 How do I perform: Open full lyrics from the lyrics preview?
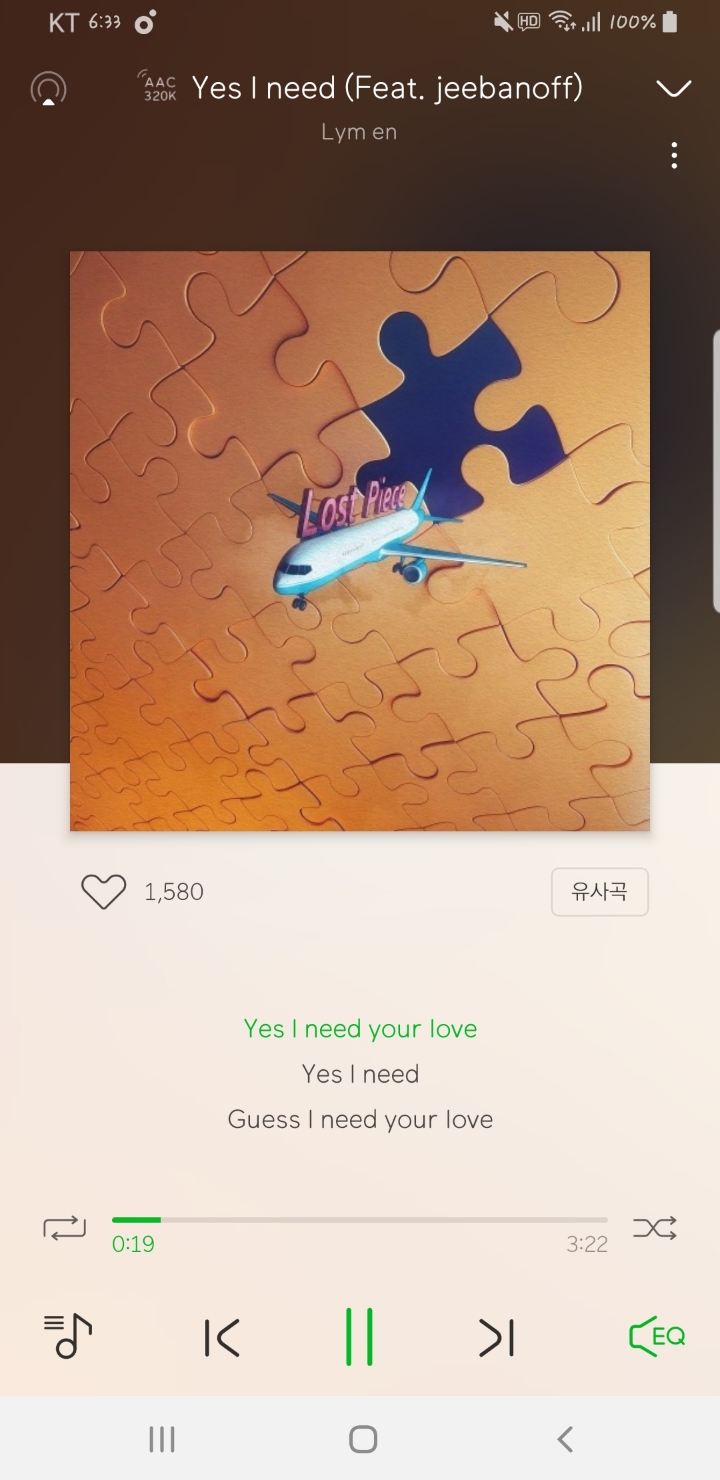pyautogui.click(x=360, y=1074)
